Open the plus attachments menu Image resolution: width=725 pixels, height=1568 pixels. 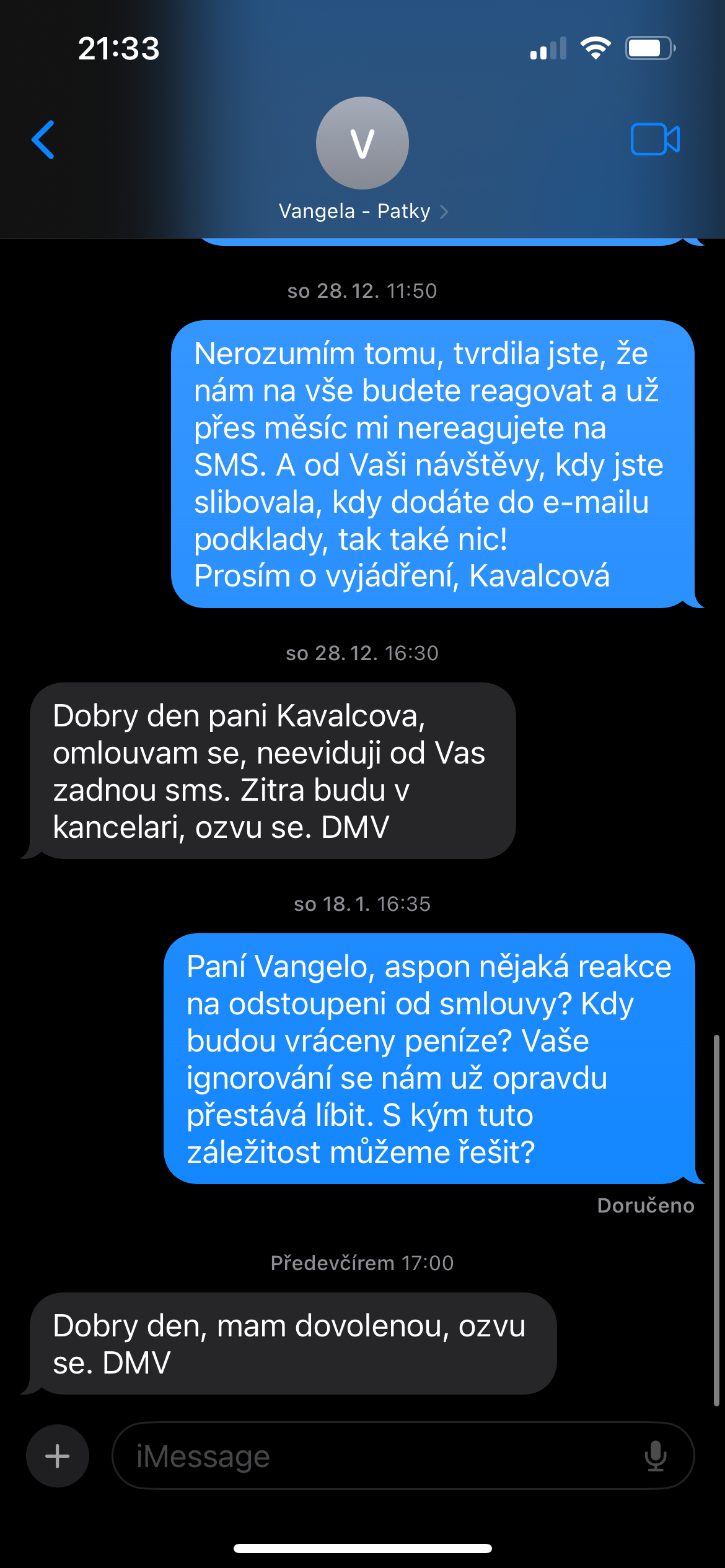[x=58, y=1456]
